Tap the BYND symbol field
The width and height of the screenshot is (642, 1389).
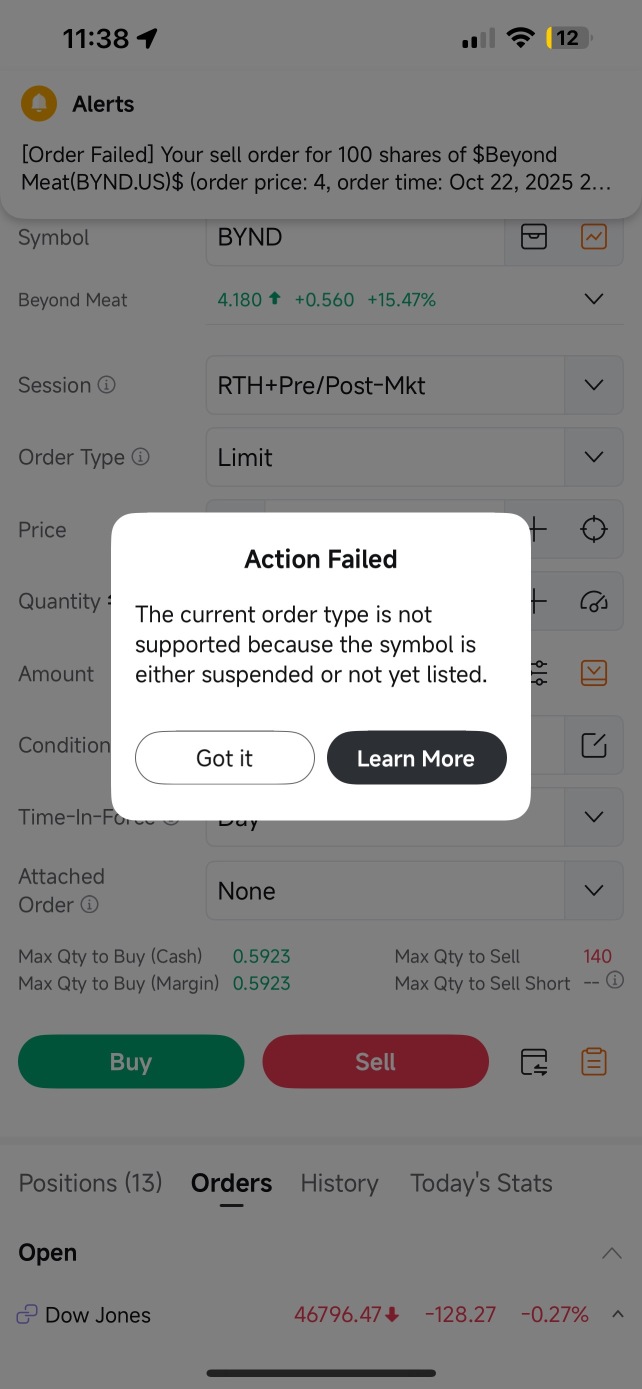pyautogui.click(x=355, y=238)
